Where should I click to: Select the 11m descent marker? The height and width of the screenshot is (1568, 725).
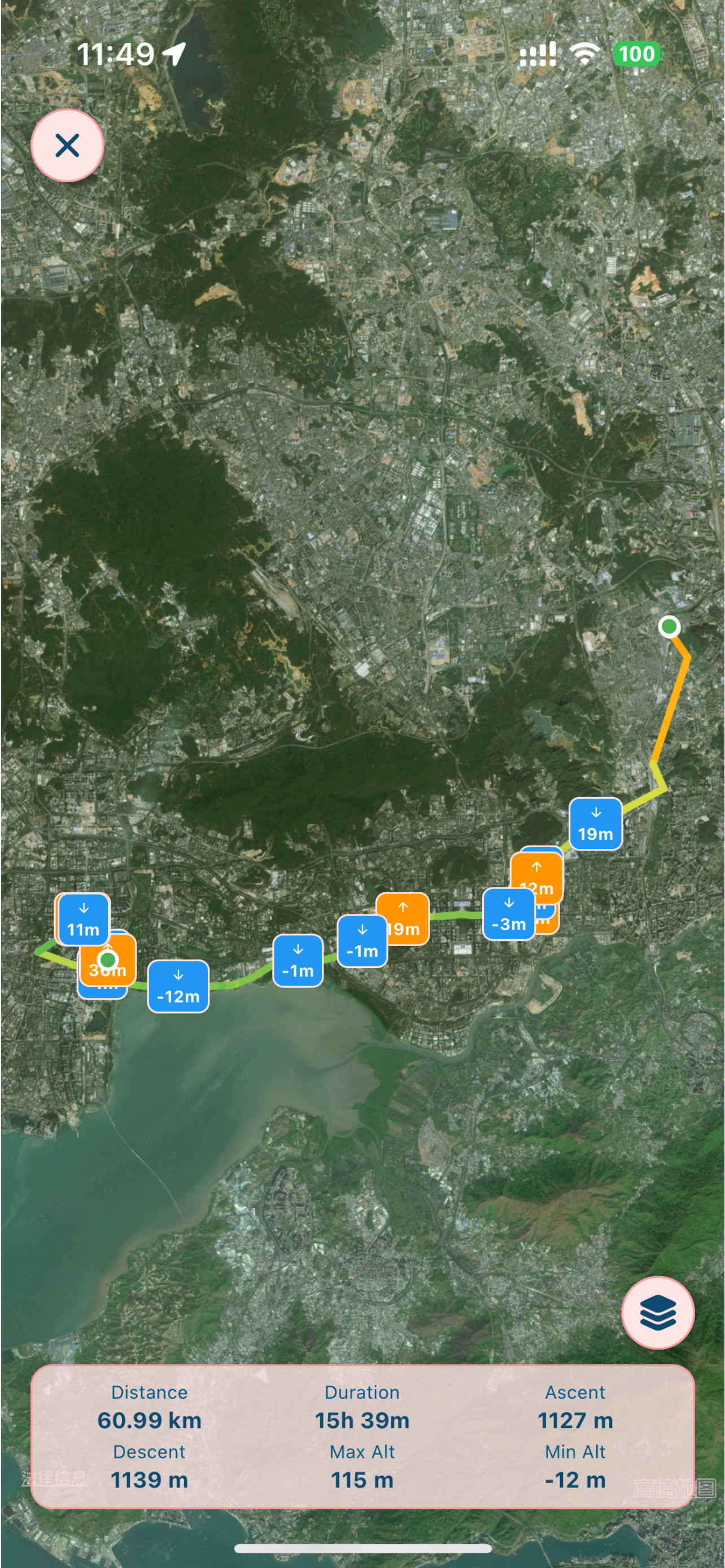[84, 919]
